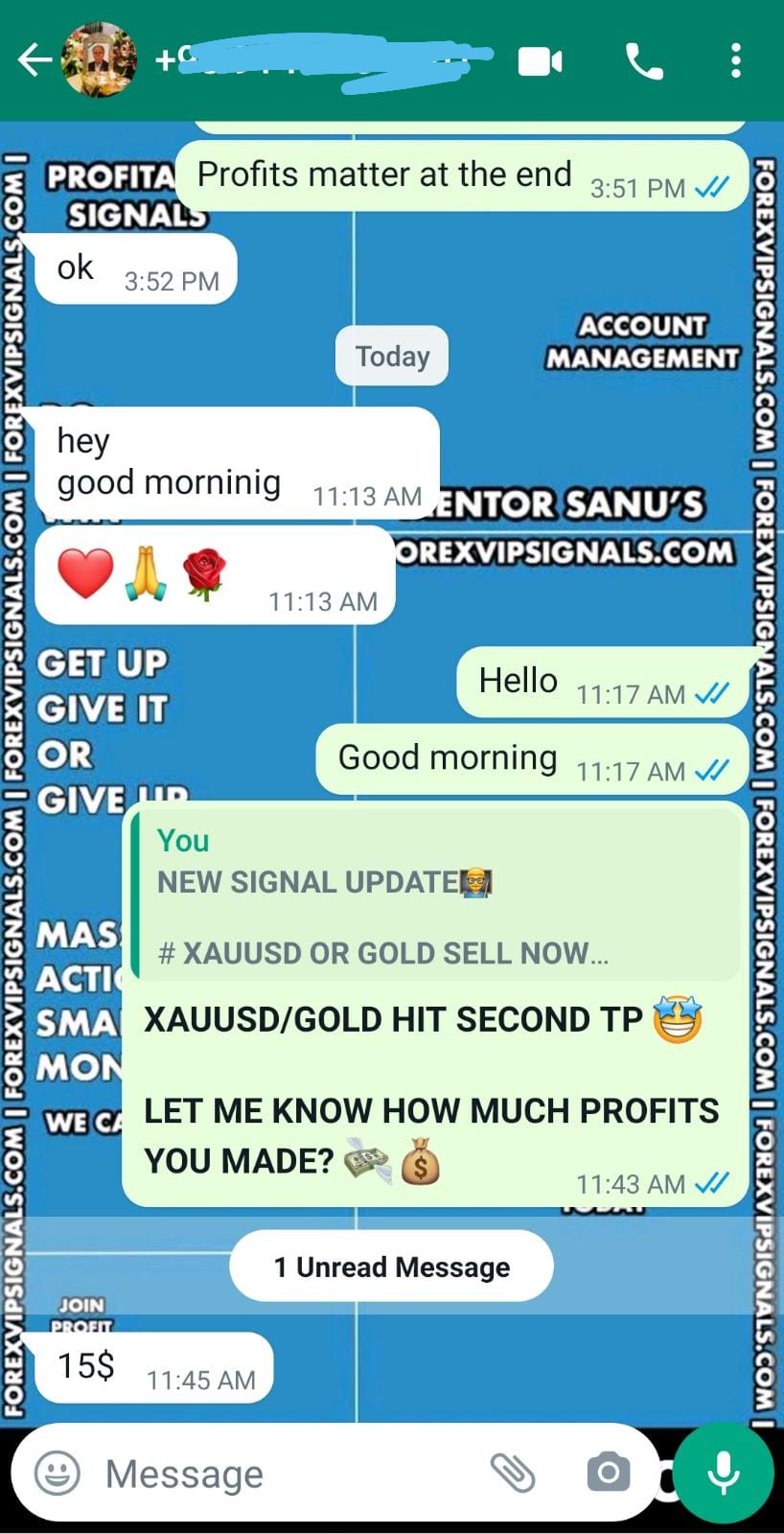Go back to the chat list
This screenshot has height=1534, width=784.
tap(35, 60)
